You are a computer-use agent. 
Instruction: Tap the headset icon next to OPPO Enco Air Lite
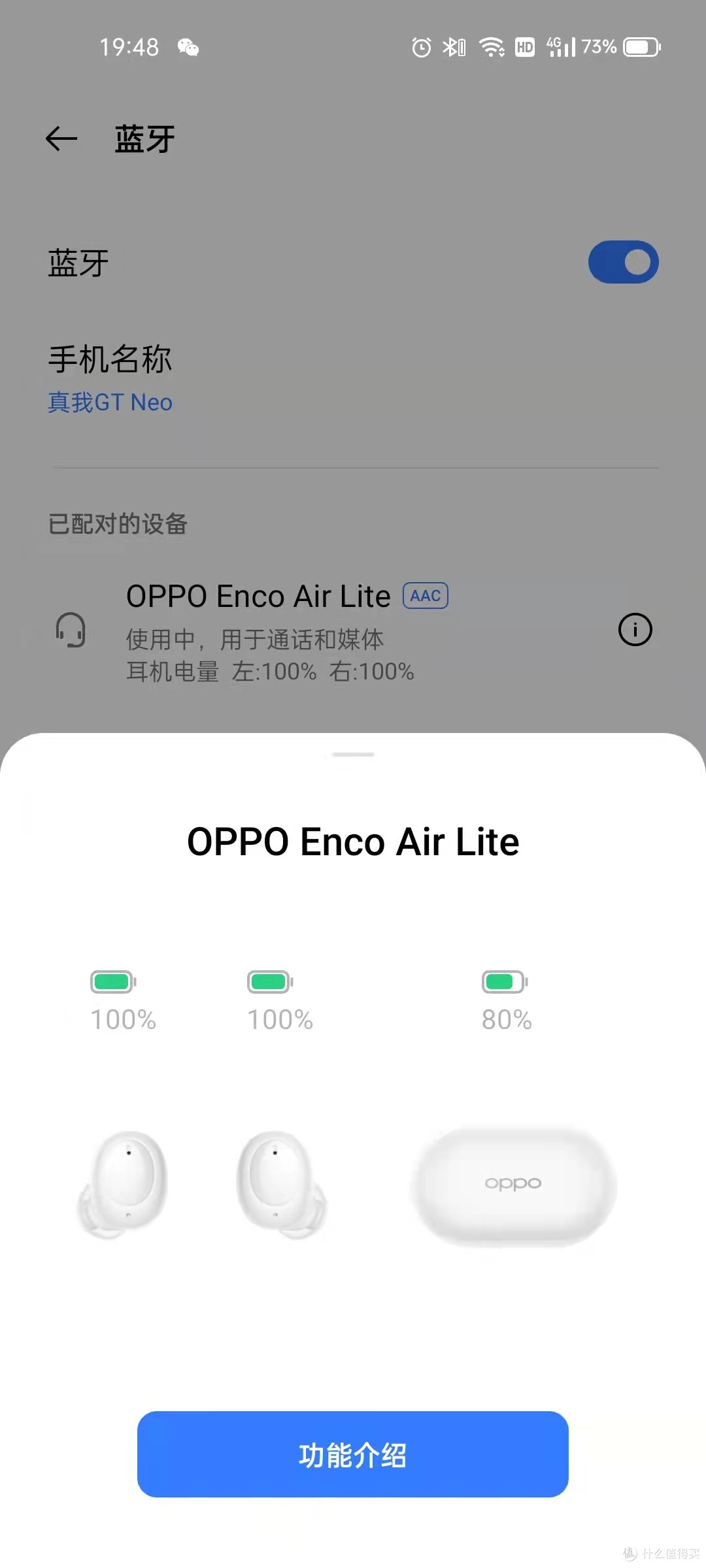pos(70,629)
